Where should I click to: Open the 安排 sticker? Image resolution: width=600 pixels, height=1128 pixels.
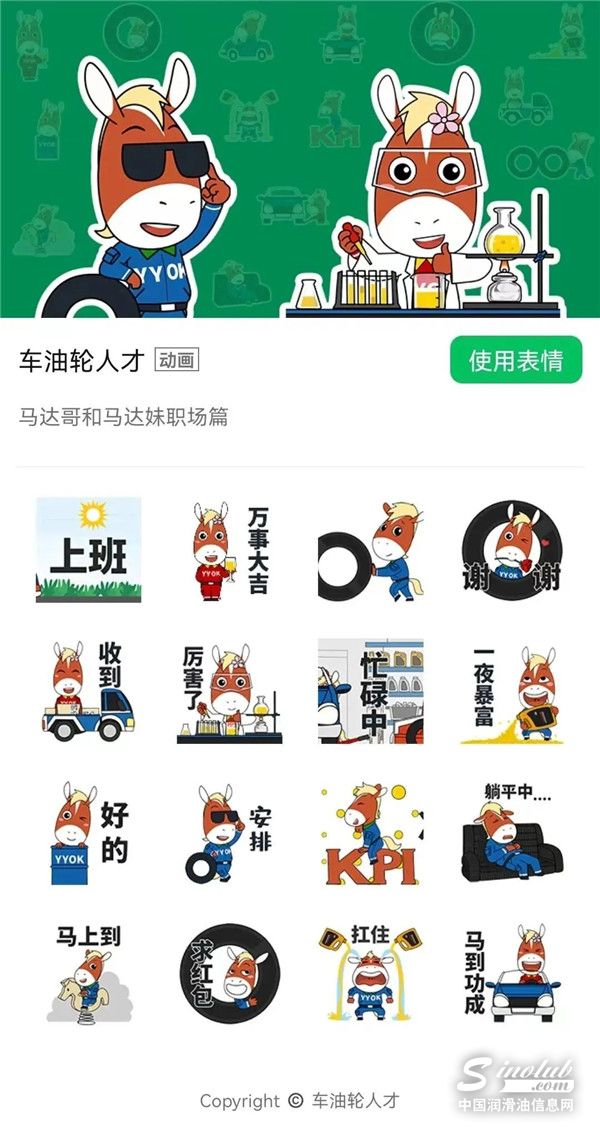(229, 833)
